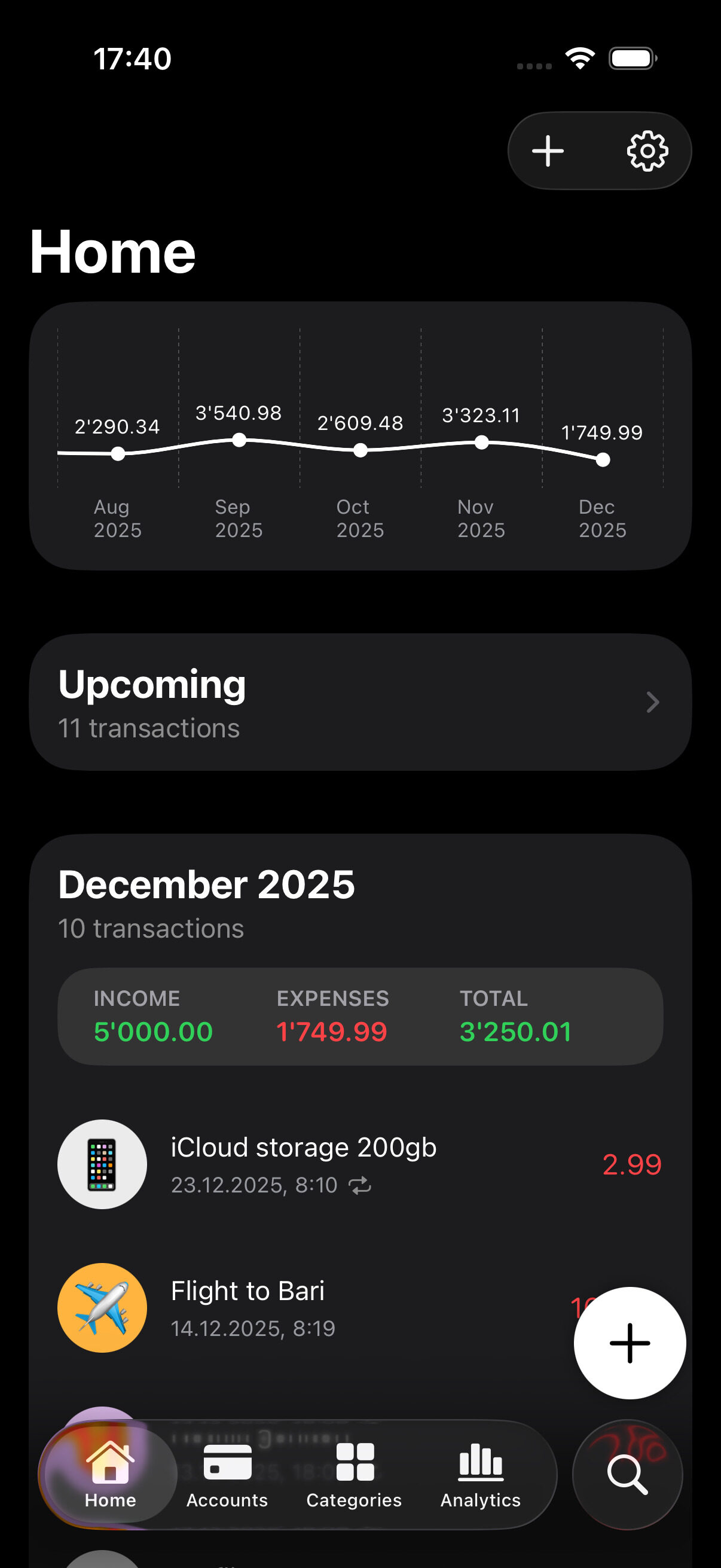Open search with the magnifying glass button

(x=627, y=1474)
